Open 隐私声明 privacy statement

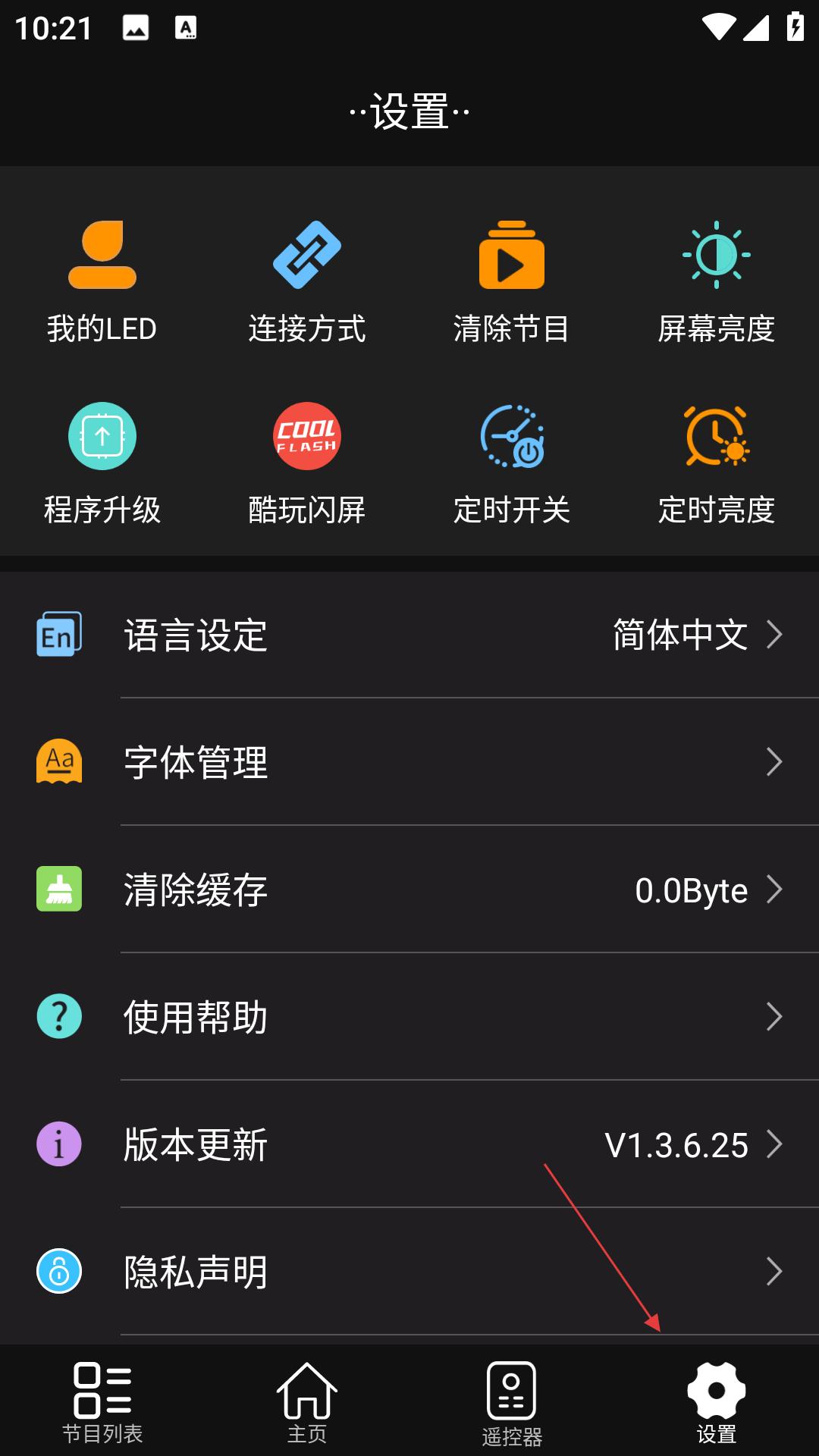pyautogui.click(x=409, y=1272)
